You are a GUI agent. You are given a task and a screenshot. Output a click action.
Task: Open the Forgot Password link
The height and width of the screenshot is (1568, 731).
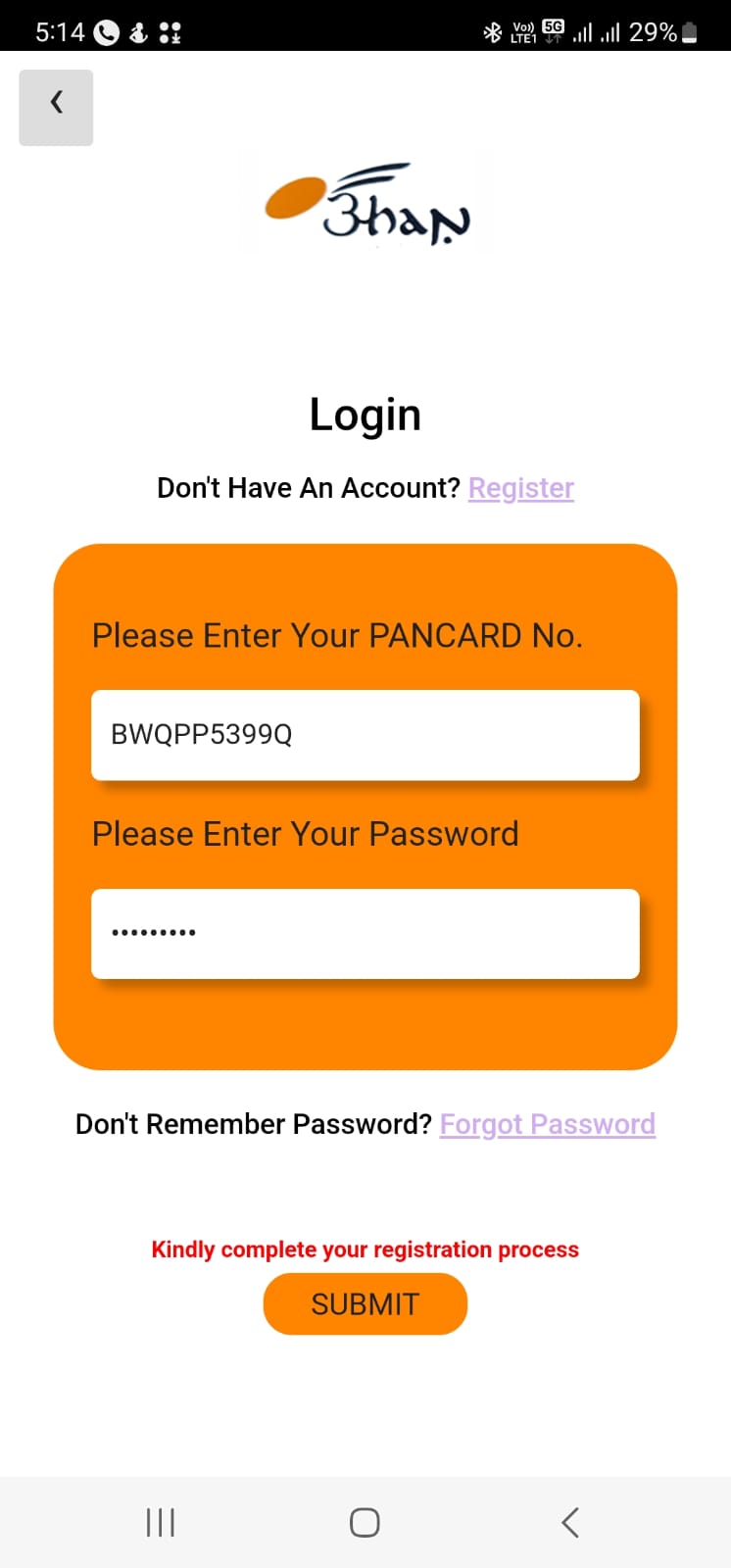[x=547, y=1124]
